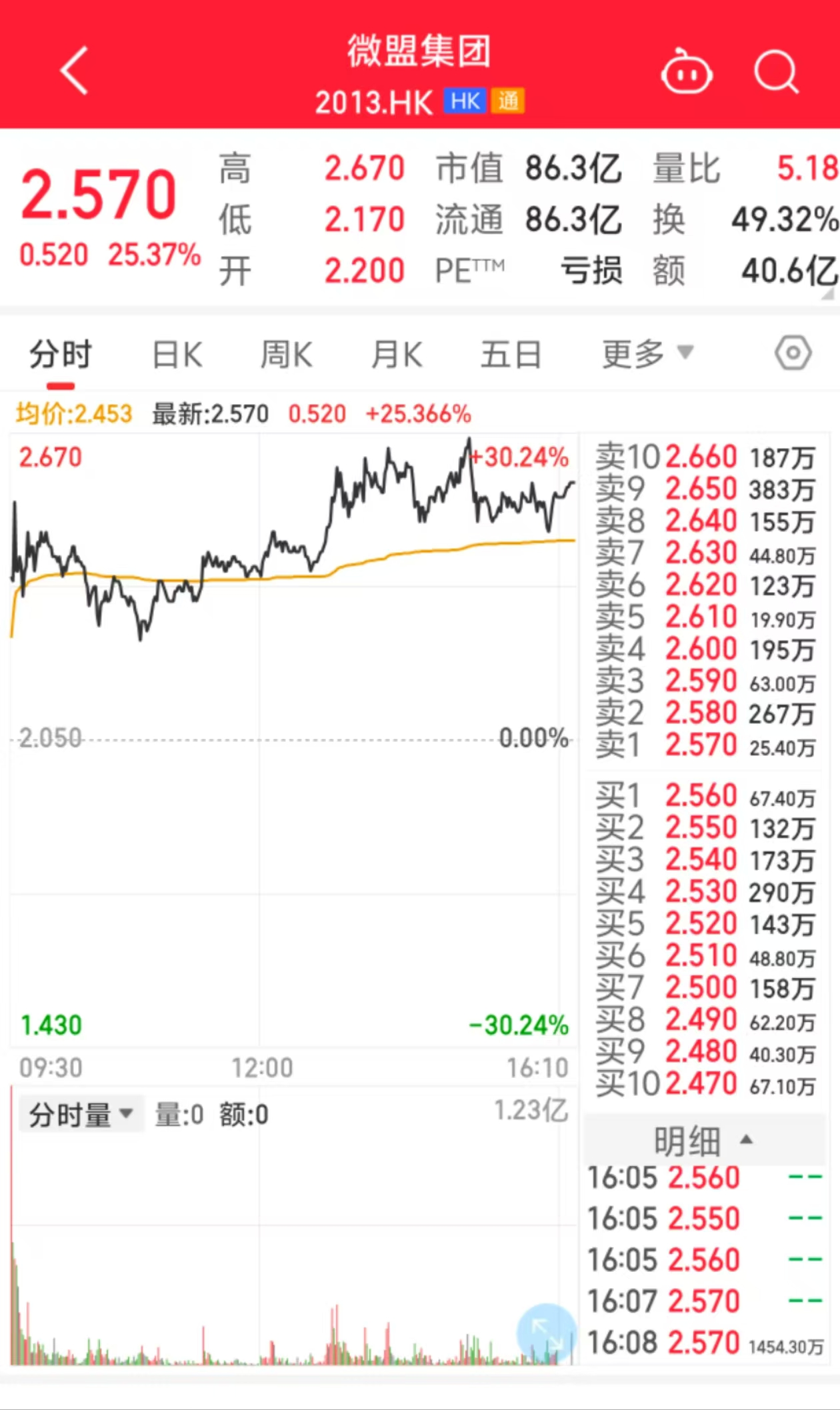Screen dimensions: 840x1410
Task: Open stock search magnifier
Action: pos(777,71)
